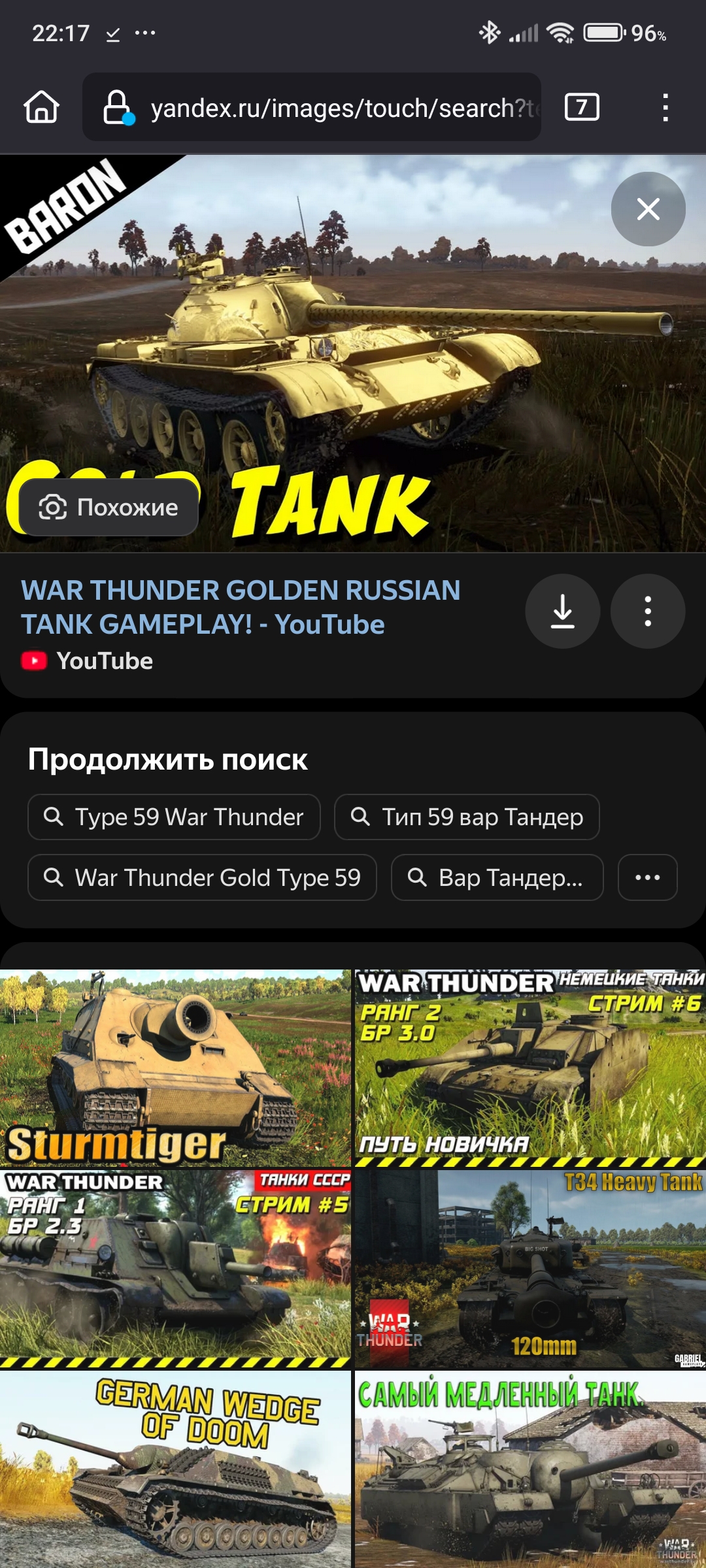Image resolution: width=706 pixels, height=1568 pixels.
Task: Tap the browser home icon
Action: pyautogui.click(x=42, y=106)
